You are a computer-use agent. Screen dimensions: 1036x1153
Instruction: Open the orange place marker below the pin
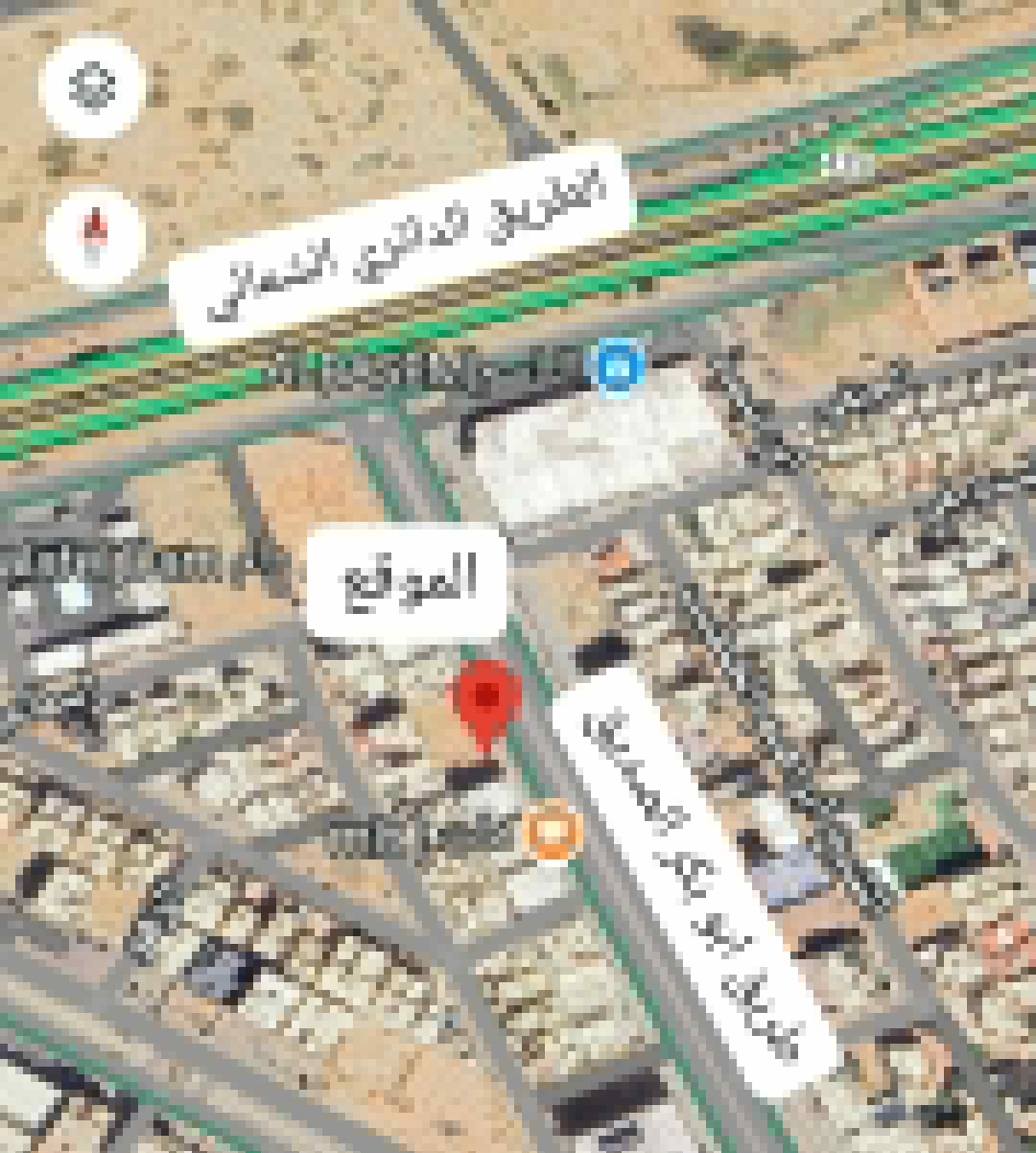tap(553, 832)
